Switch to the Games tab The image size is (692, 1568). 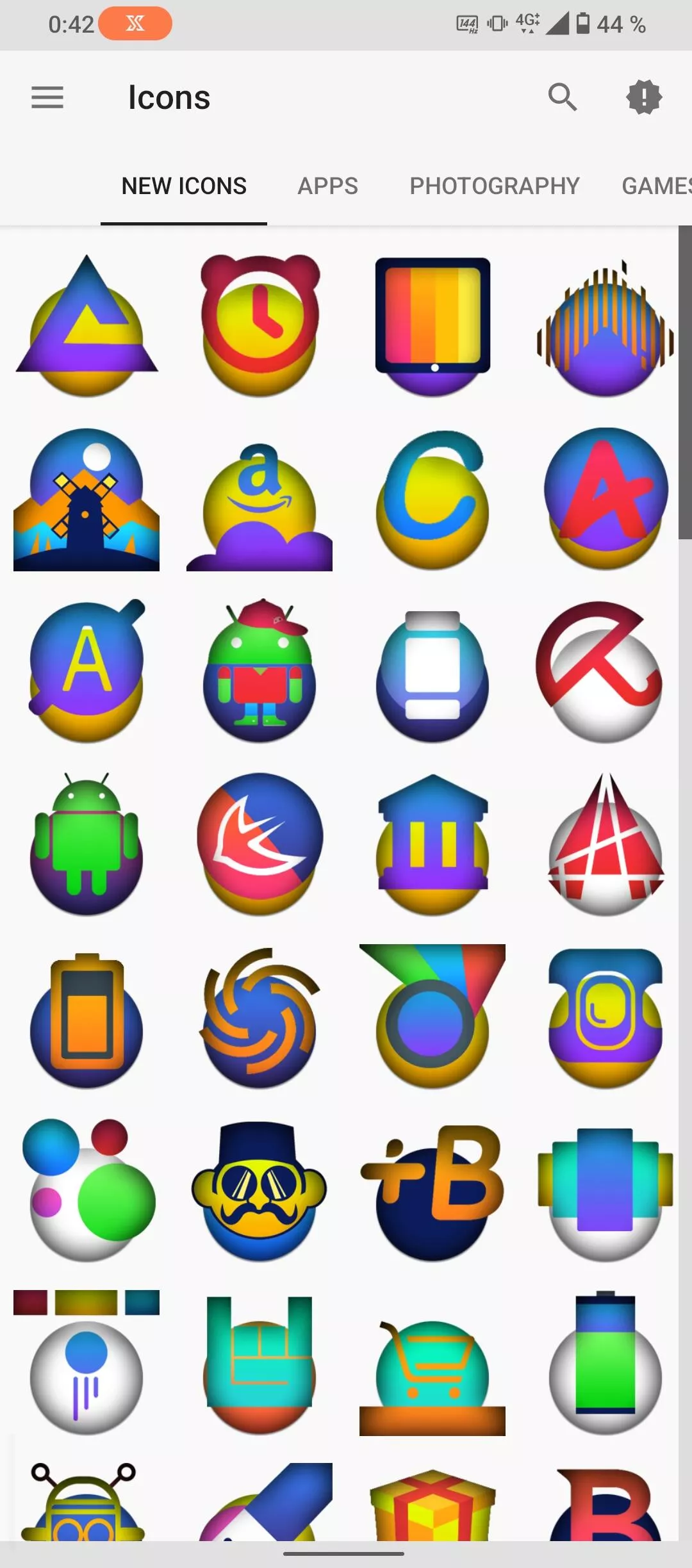[655, 186]
